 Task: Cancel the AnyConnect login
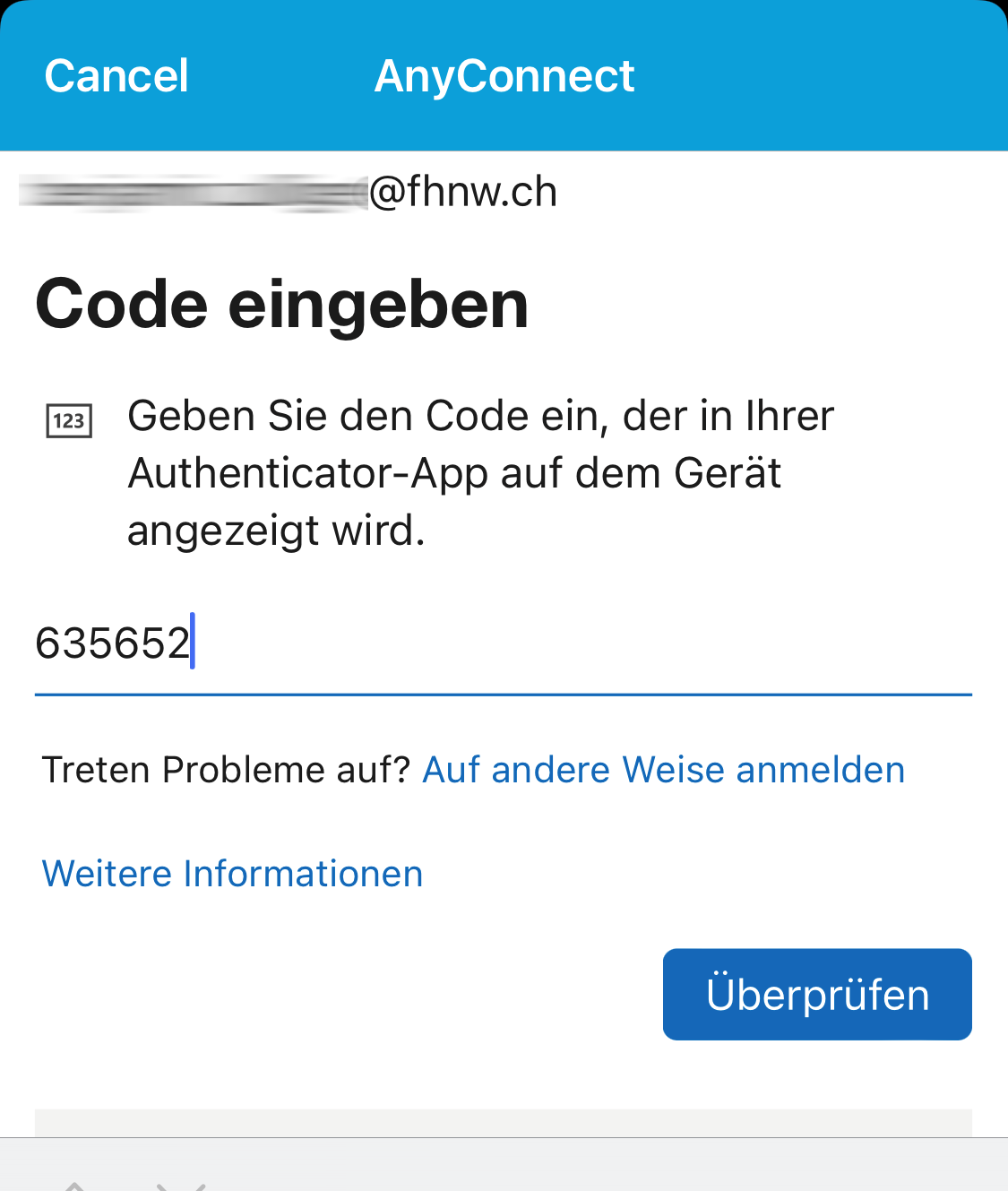(116, 76)
